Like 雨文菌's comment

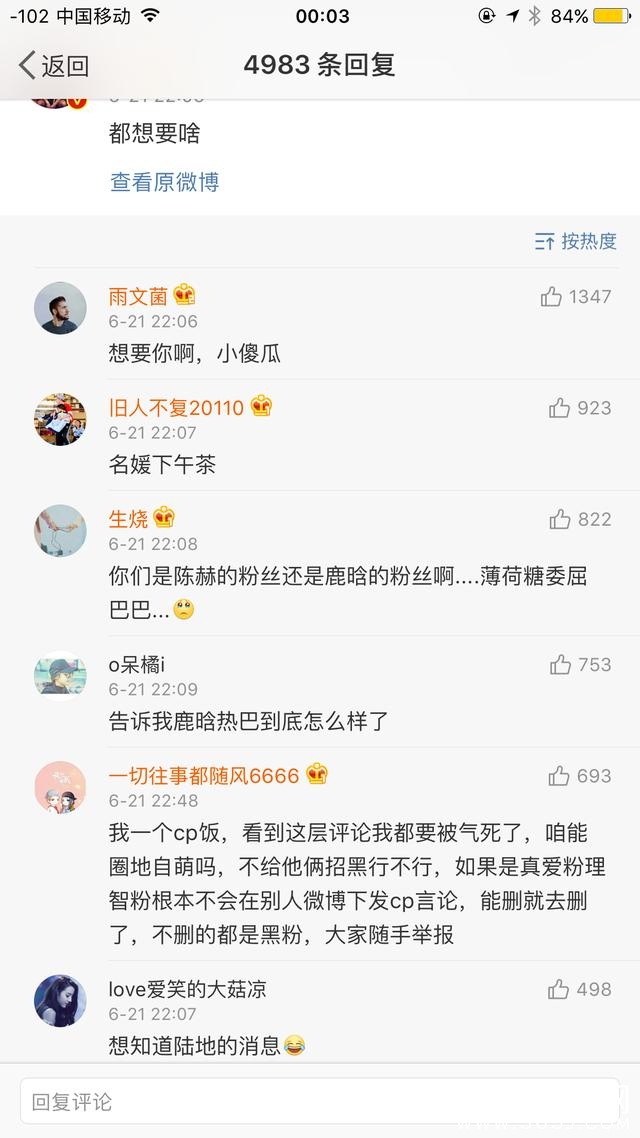click(x=552, y=296)
